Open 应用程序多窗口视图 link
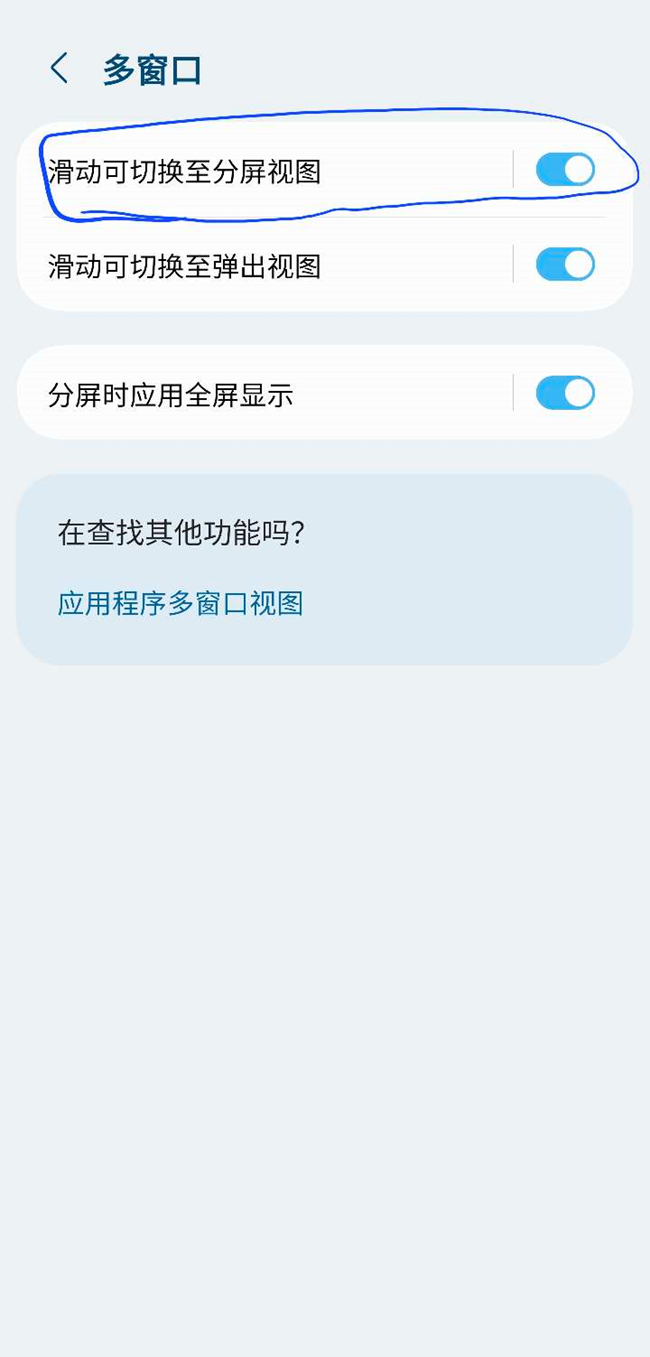The image size is (650, 1357). click(180, 604)
